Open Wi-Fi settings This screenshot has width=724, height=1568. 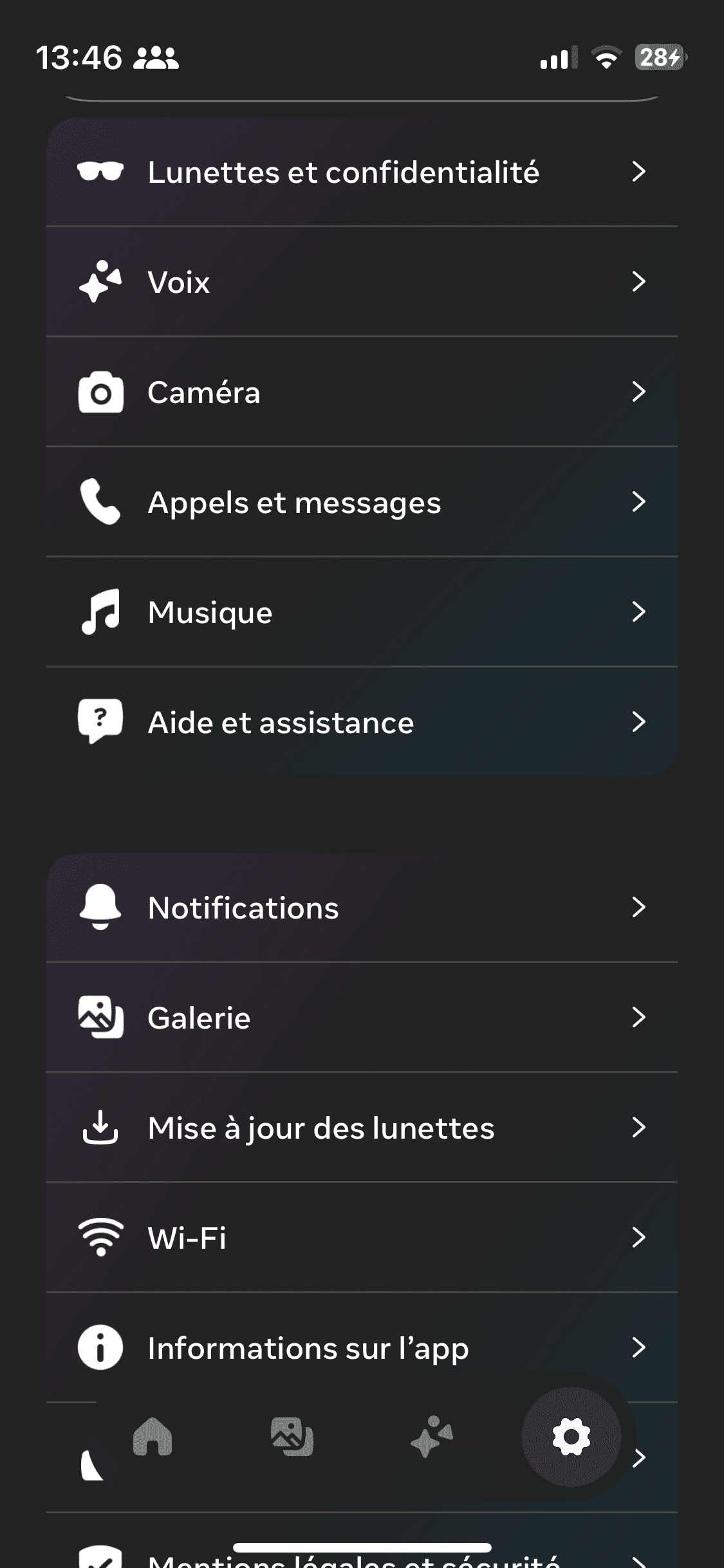pos(362,1238)
